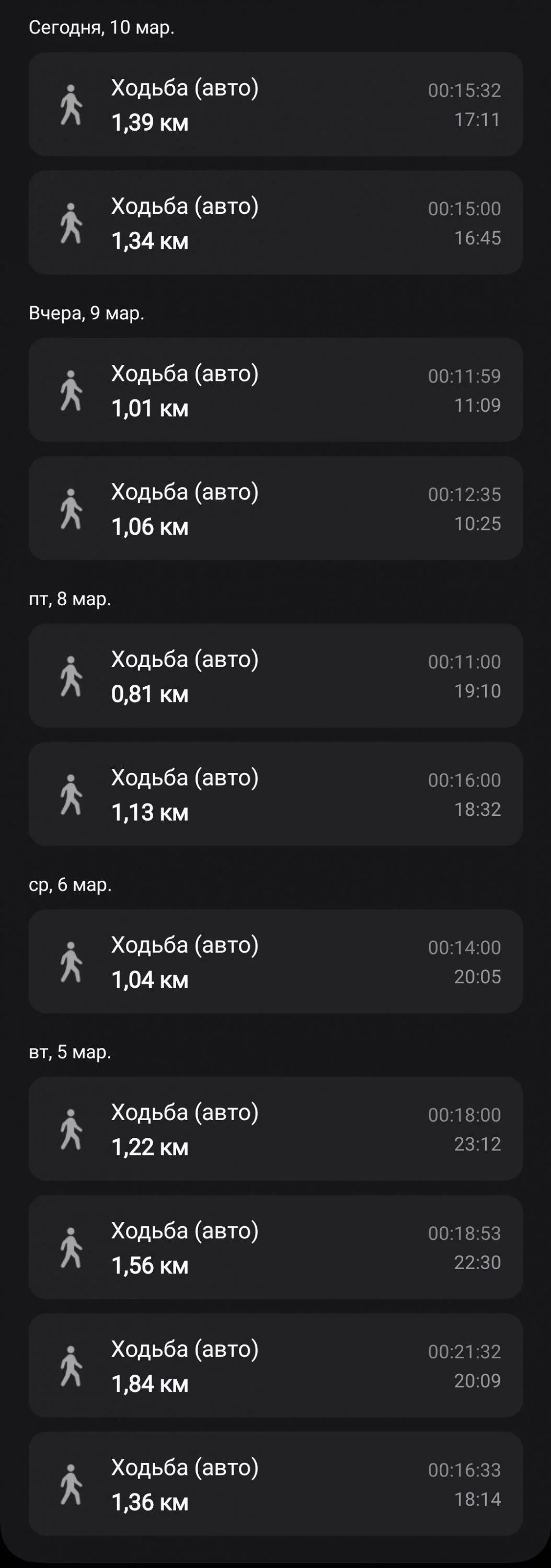This screenshot has width=551, height=1568.
Task: Open today's 1,39 км walking workout
Action: (275, 105)
